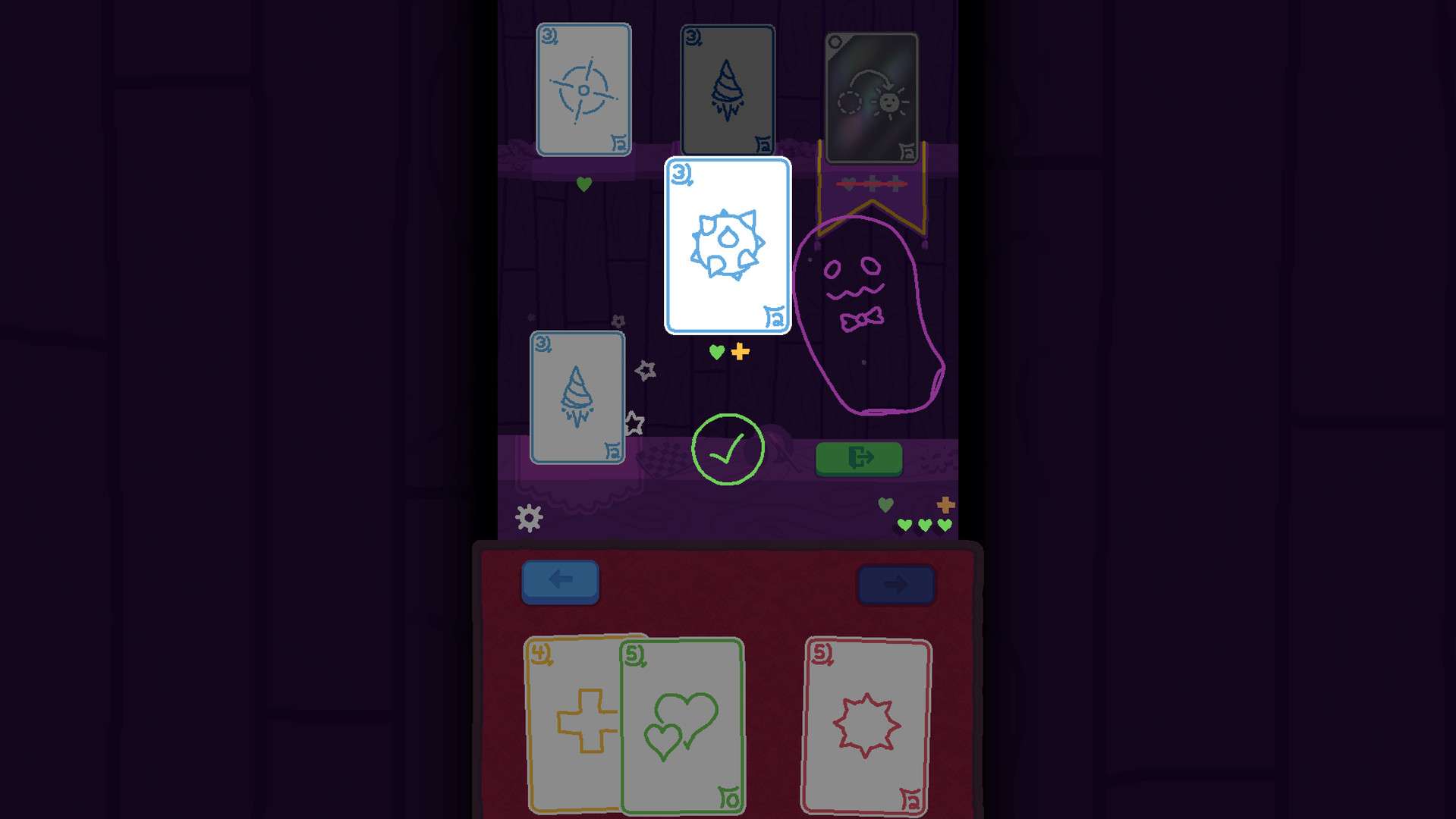Select the dark drill card on shelf
Image resolution: width=1456 pixels, height=819 pixels.
728,89
